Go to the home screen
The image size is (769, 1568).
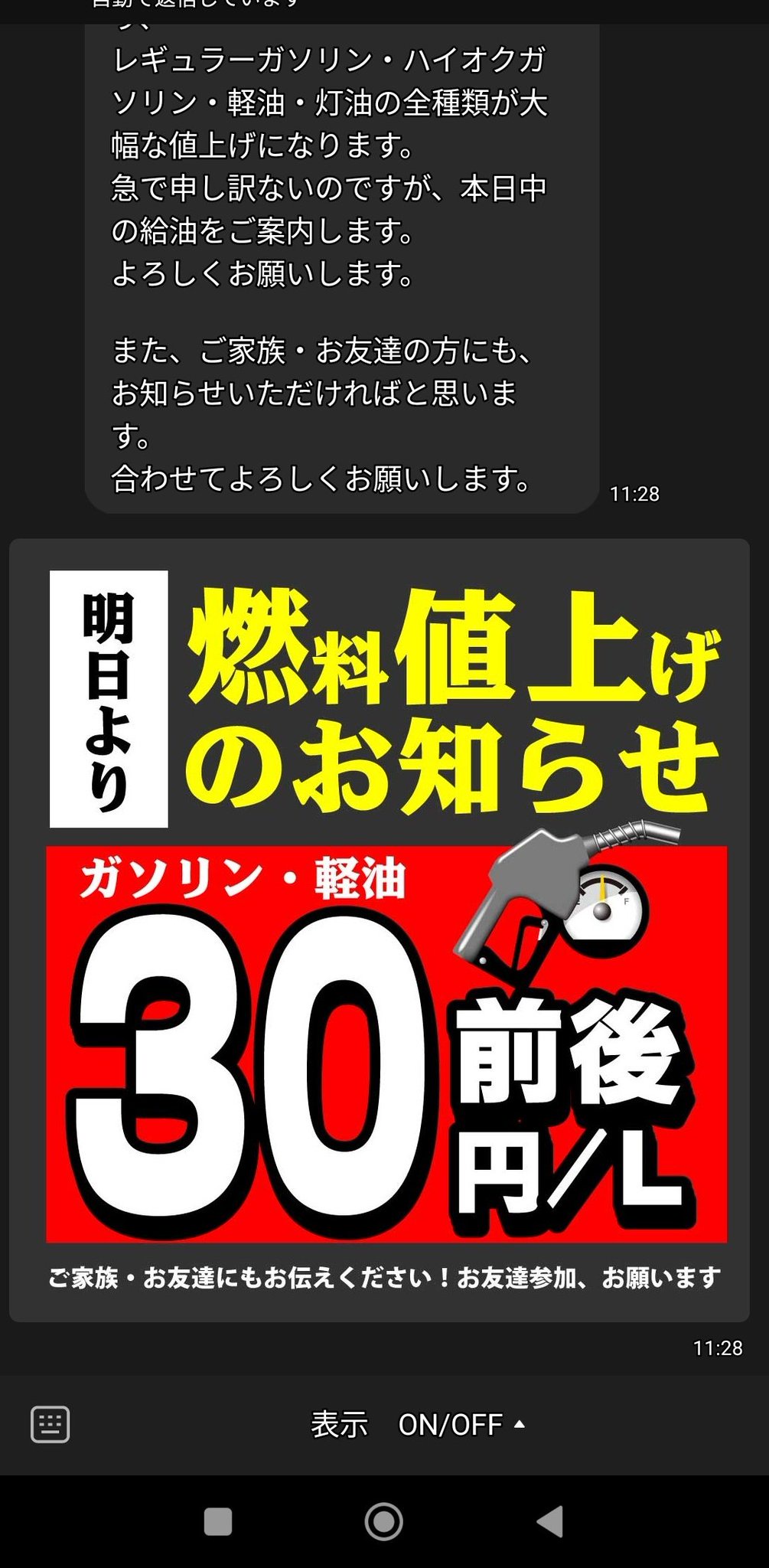tap(384, 1521)
